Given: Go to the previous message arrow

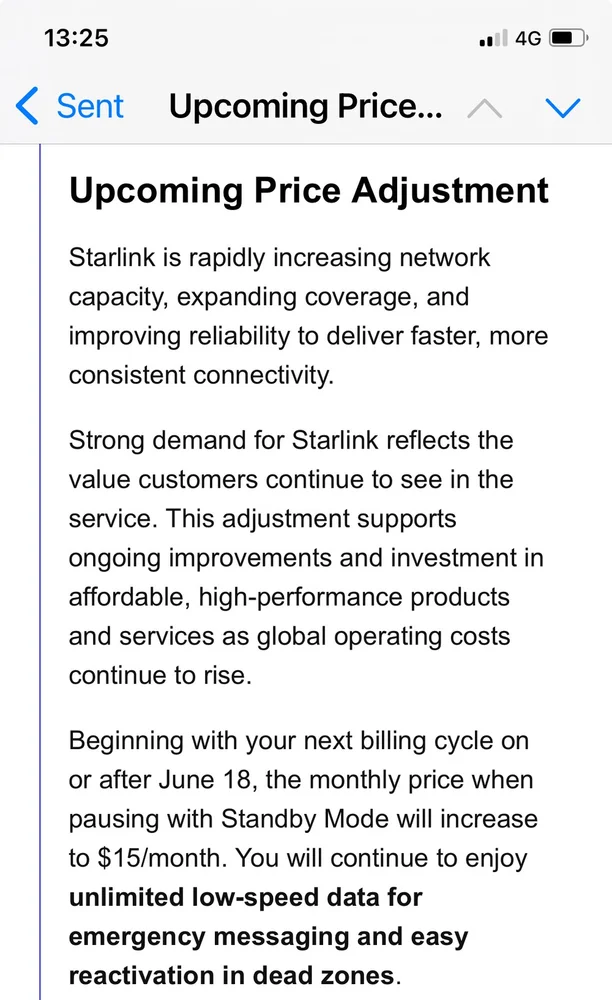Looking at the screenshot, I should point(484,108).
